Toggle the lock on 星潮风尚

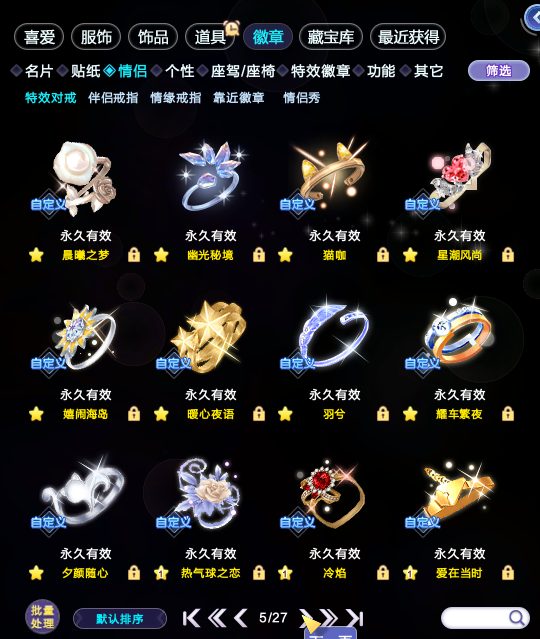click(x=508, y=255)
